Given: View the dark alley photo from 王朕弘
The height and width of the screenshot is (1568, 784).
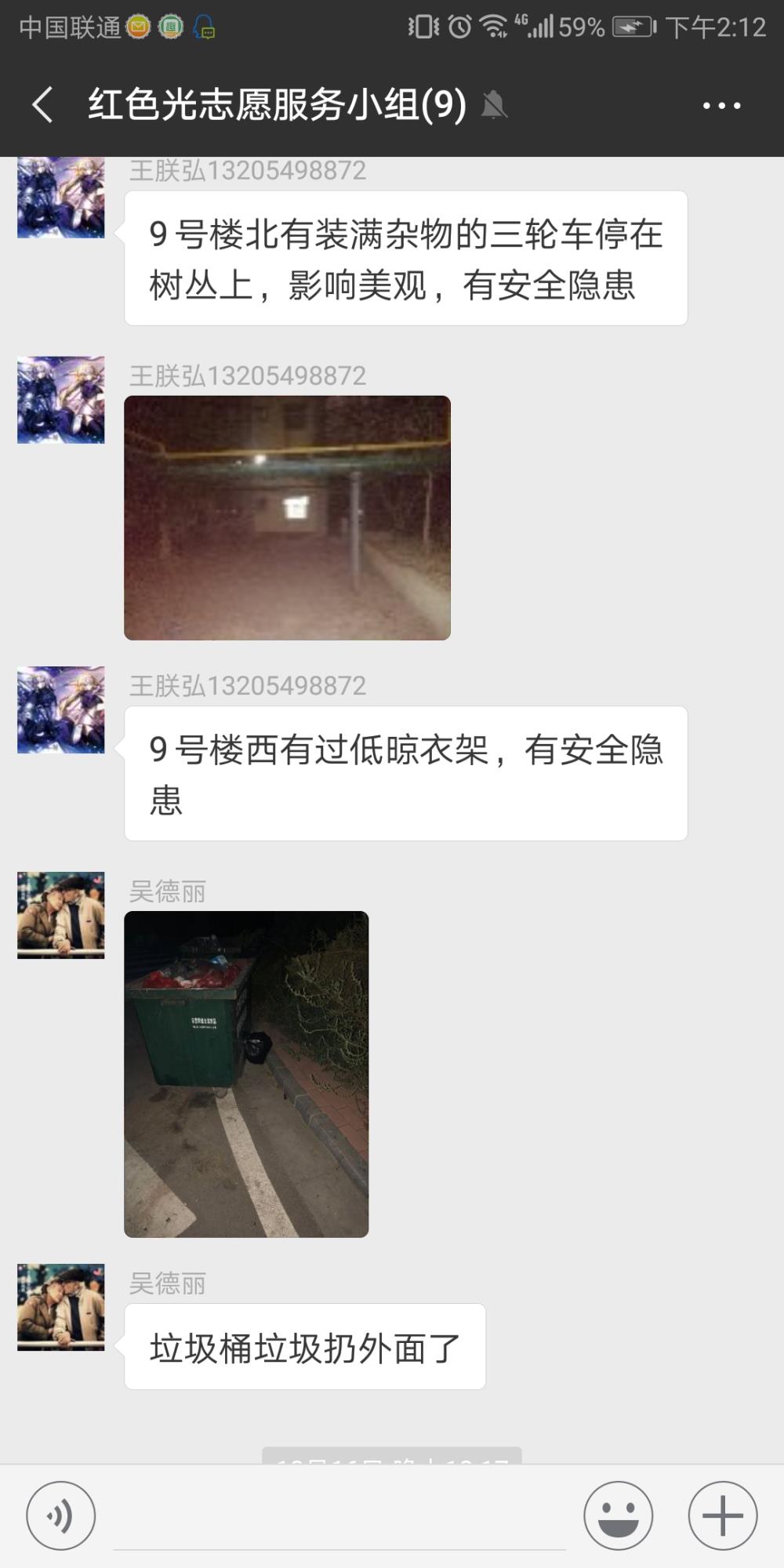Looking at the screenshot, I should pos(287,517).
